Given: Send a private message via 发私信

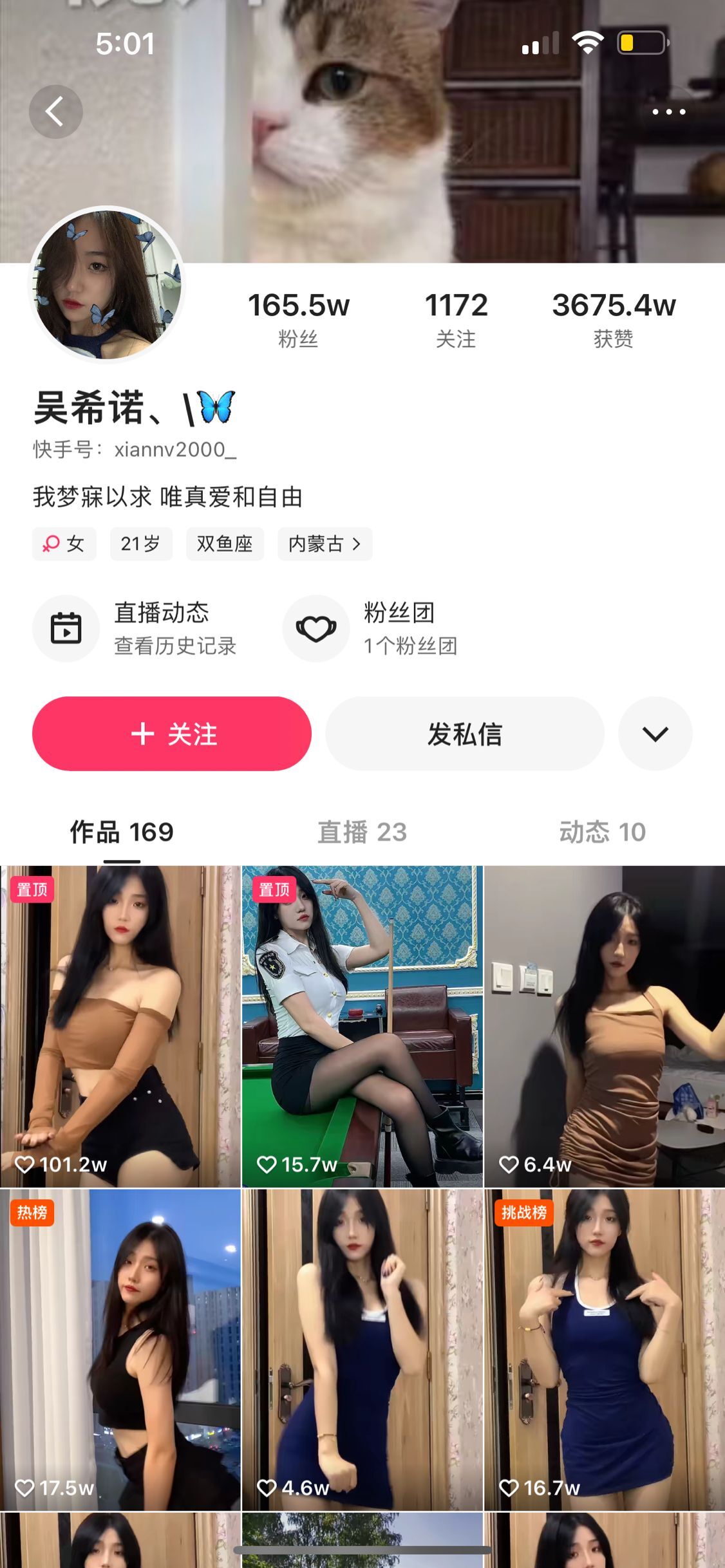Looking at the screenshot, I should coord(464,734).
